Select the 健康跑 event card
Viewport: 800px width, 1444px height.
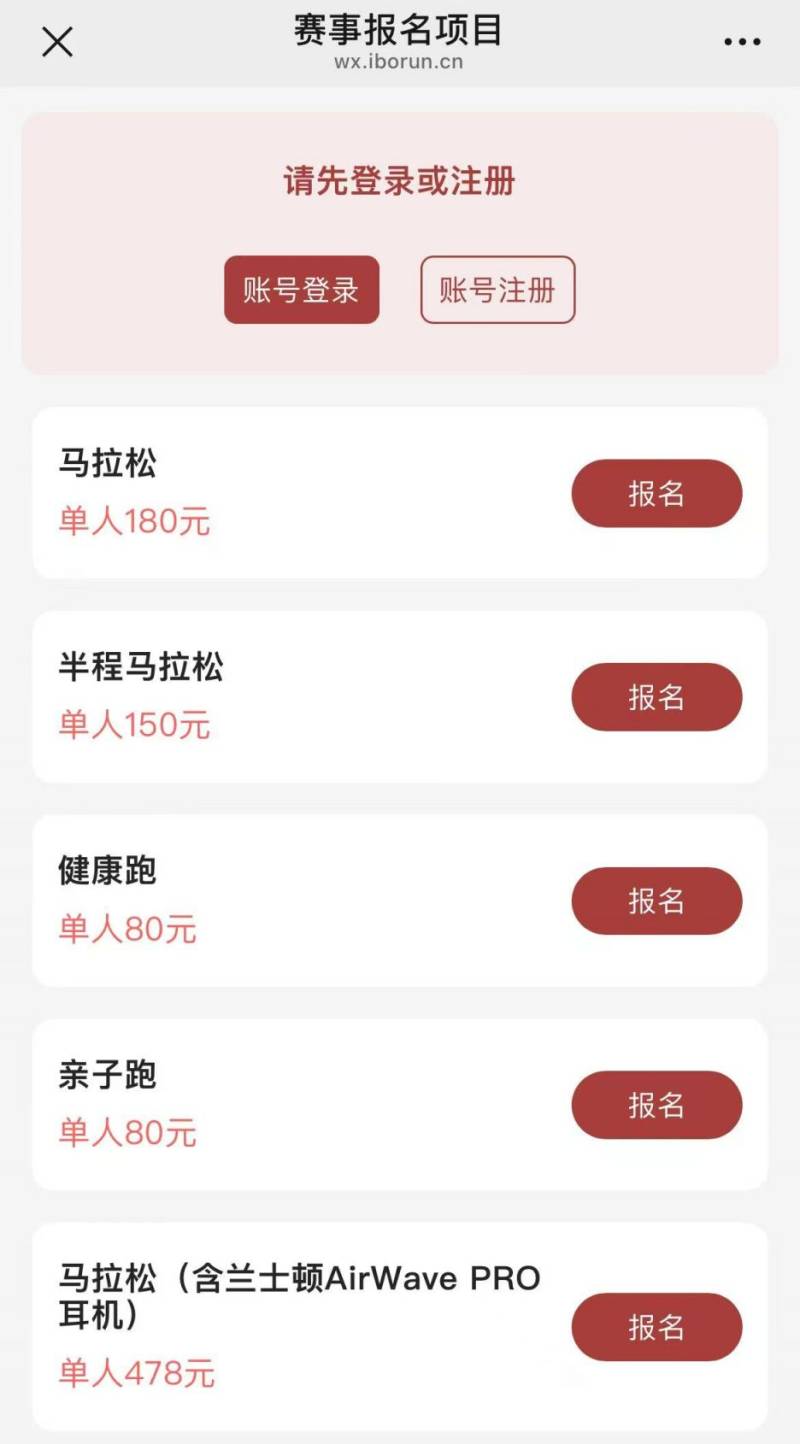300,899
